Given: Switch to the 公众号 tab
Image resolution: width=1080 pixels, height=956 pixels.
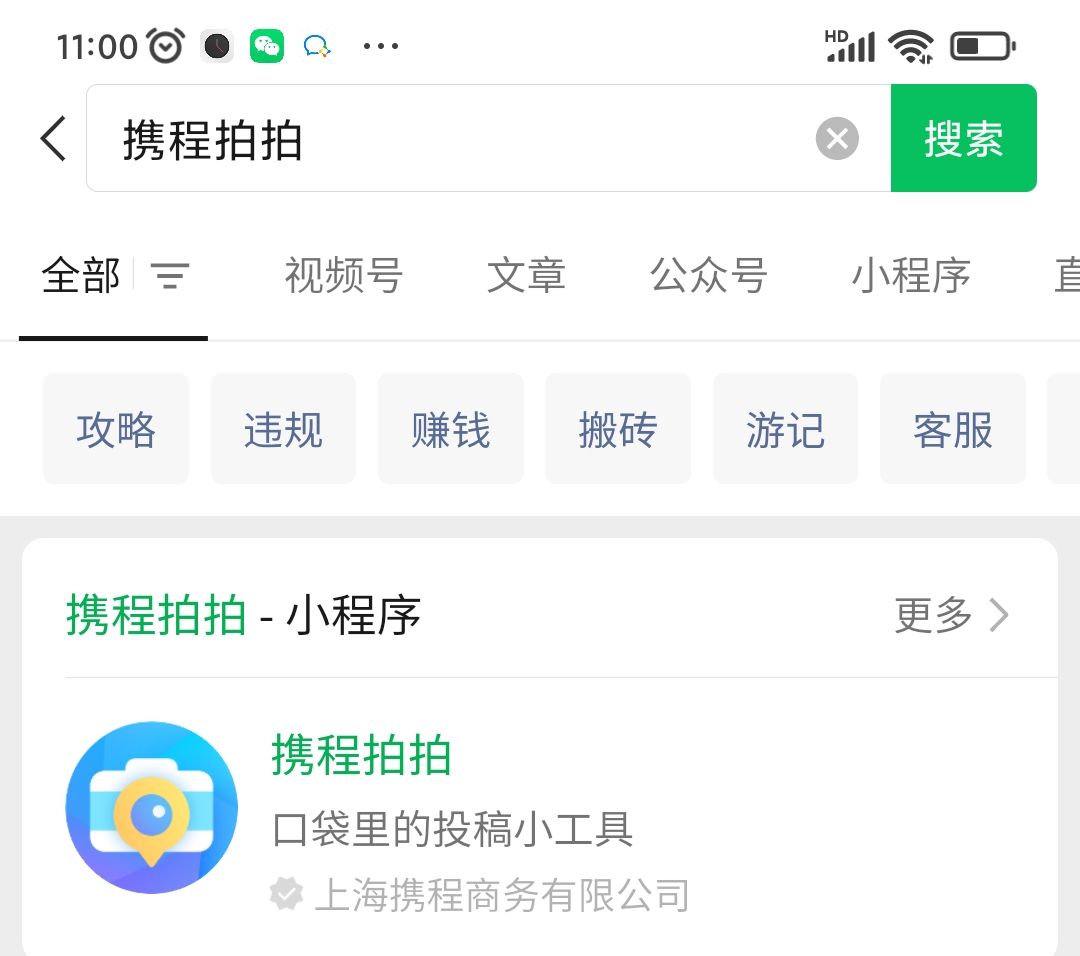Looking at the screenshot, I should pyautogui.click(x=708, y=276).
